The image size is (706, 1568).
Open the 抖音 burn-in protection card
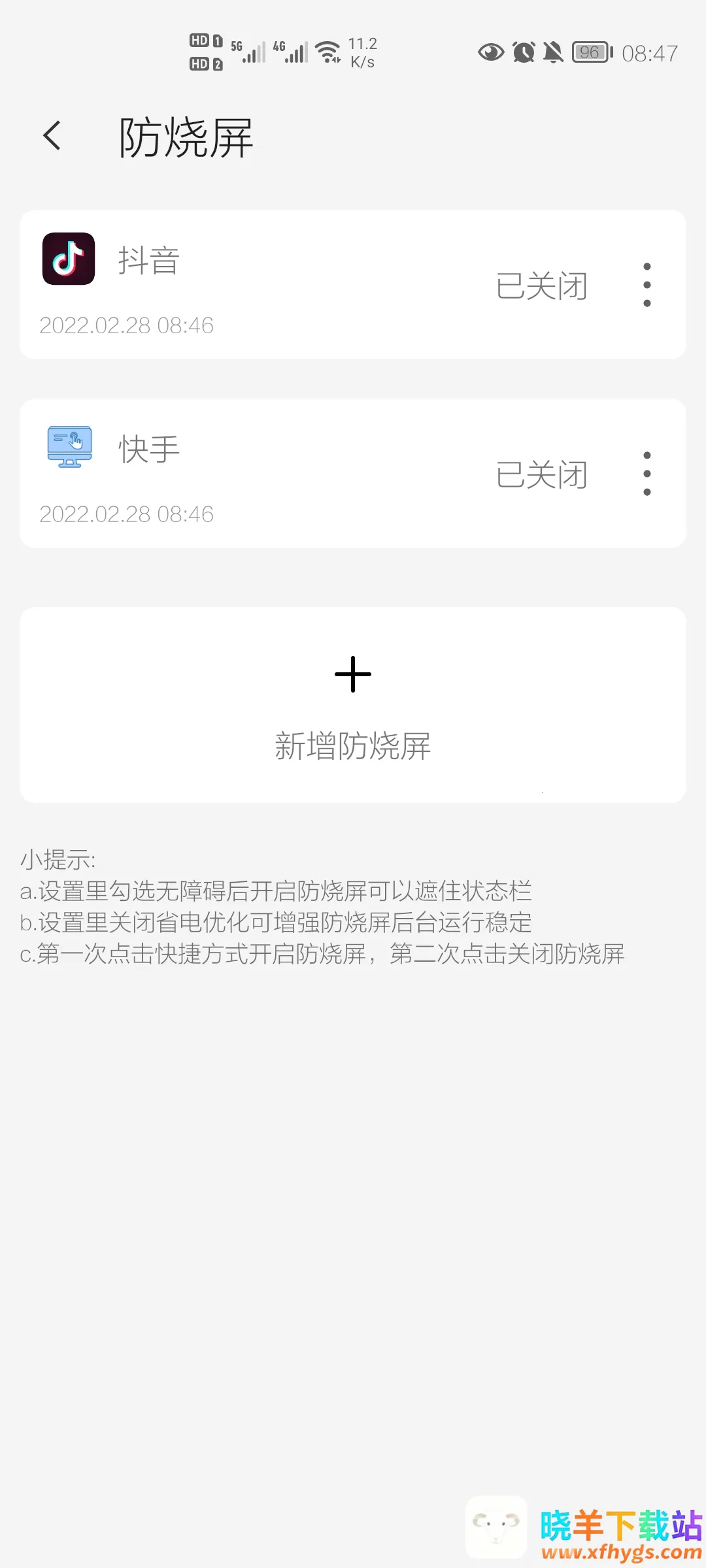pyautogui.click(x=261, y=285)
